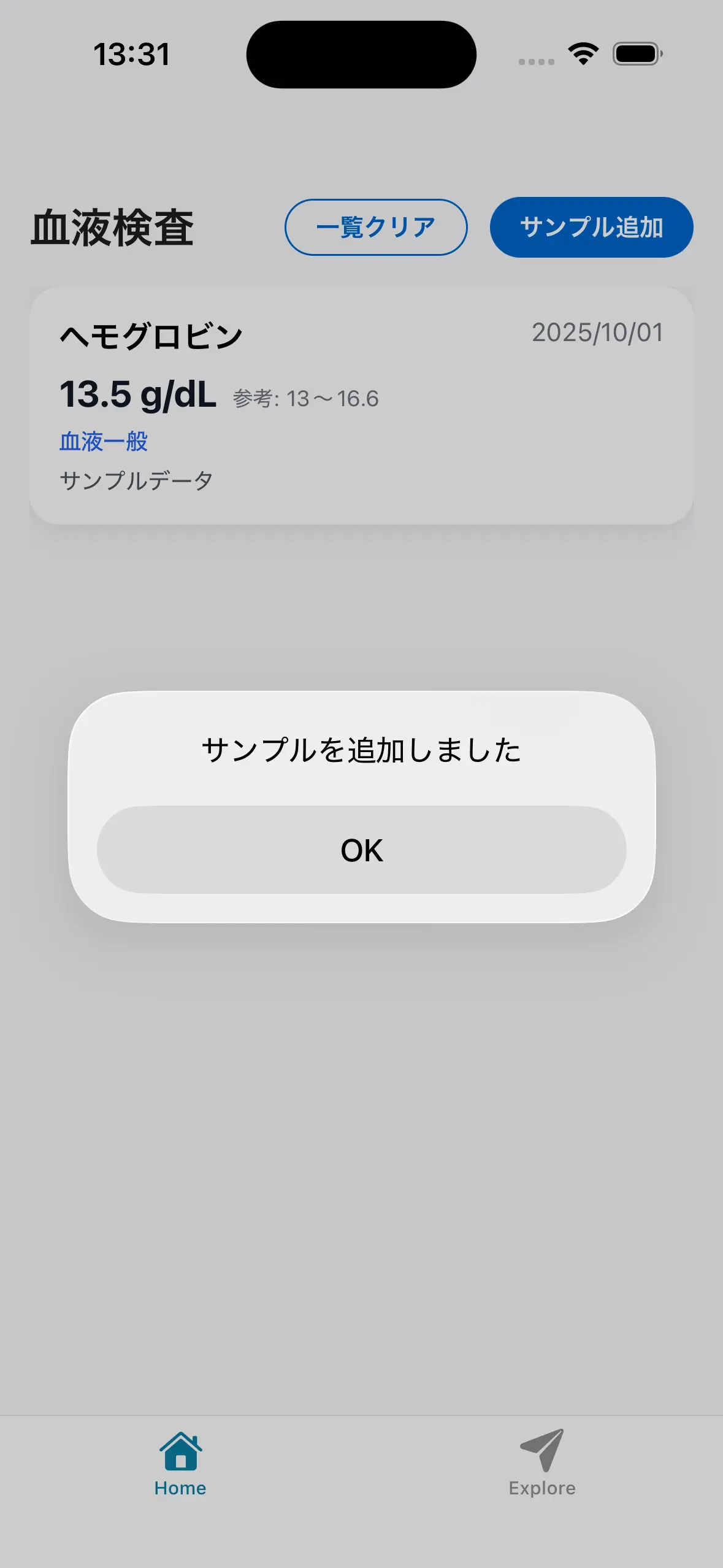Open the 血液一般 category link
The image size is (723, 1568).
pos(103,440)
